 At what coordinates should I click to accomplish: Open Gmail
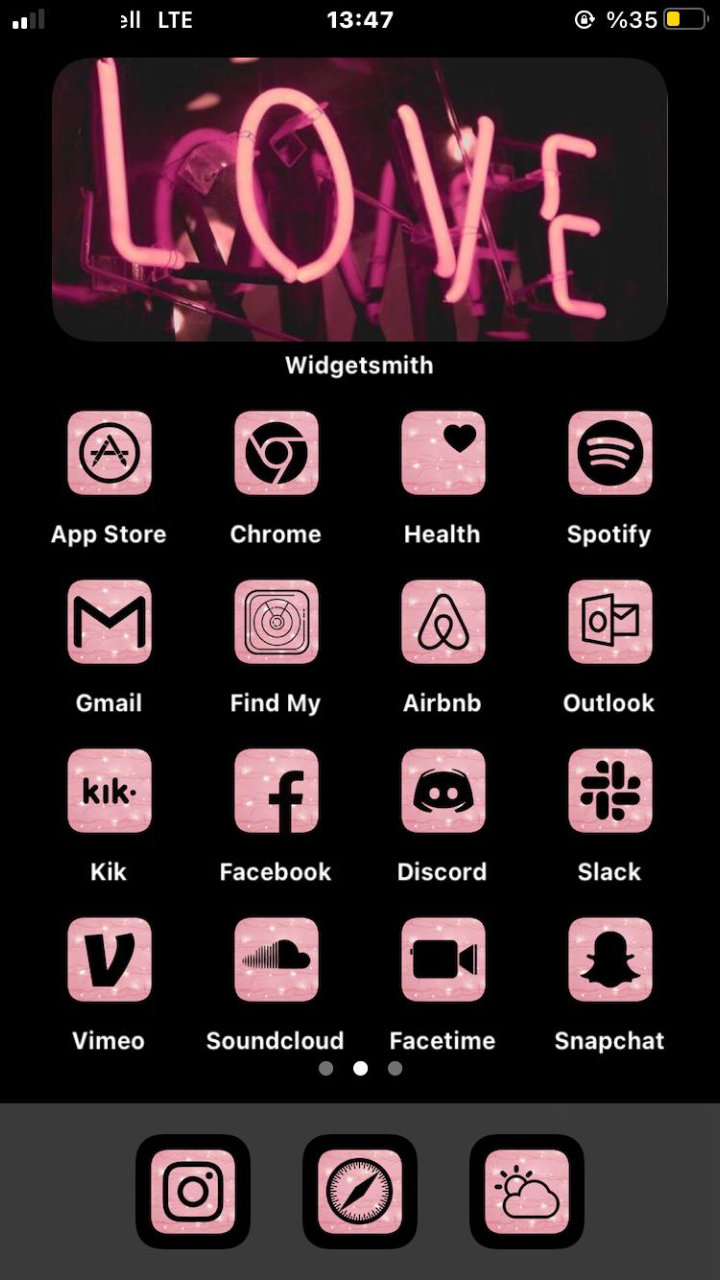(109, 622)
